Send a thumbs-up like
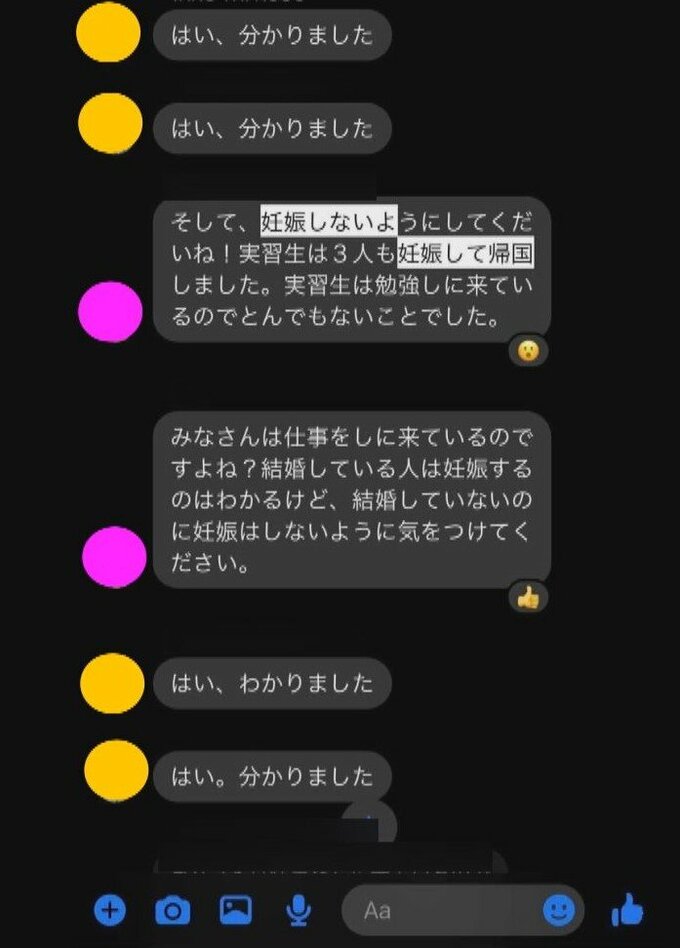The width and height of the screenshot is (680, 948). [x=627, y=910]
